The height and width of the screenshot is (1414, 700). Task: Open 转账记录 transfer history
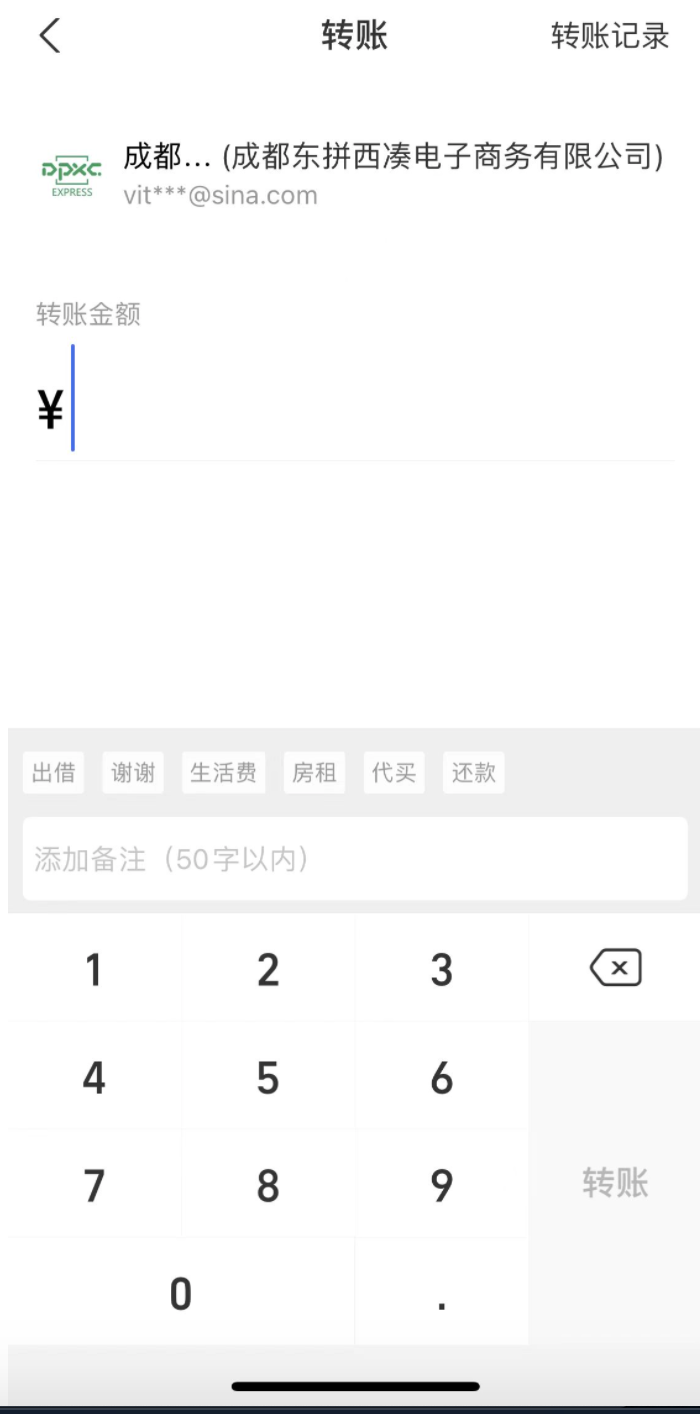(x=609, y=37)
